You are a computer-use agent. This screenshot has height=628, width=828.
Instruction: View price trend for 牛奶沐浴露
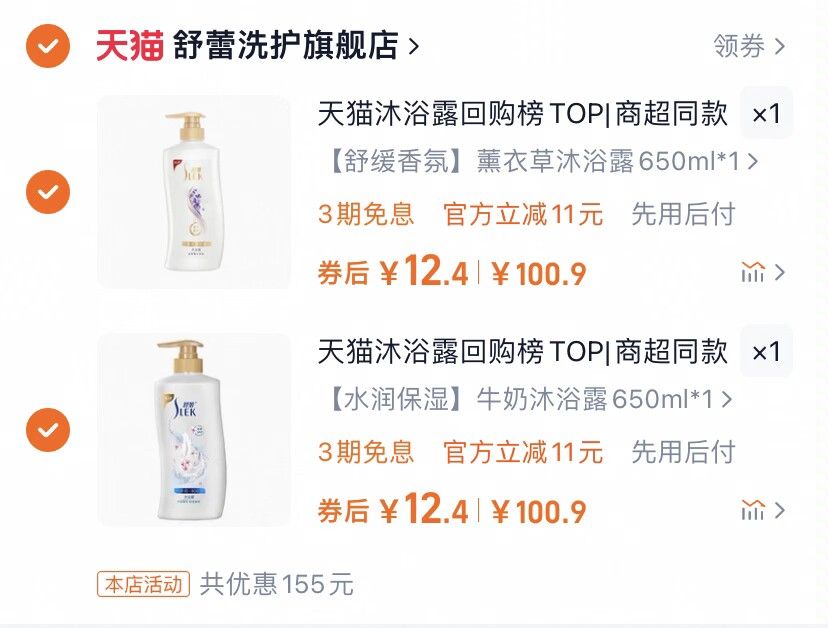[x=762, y=511]
